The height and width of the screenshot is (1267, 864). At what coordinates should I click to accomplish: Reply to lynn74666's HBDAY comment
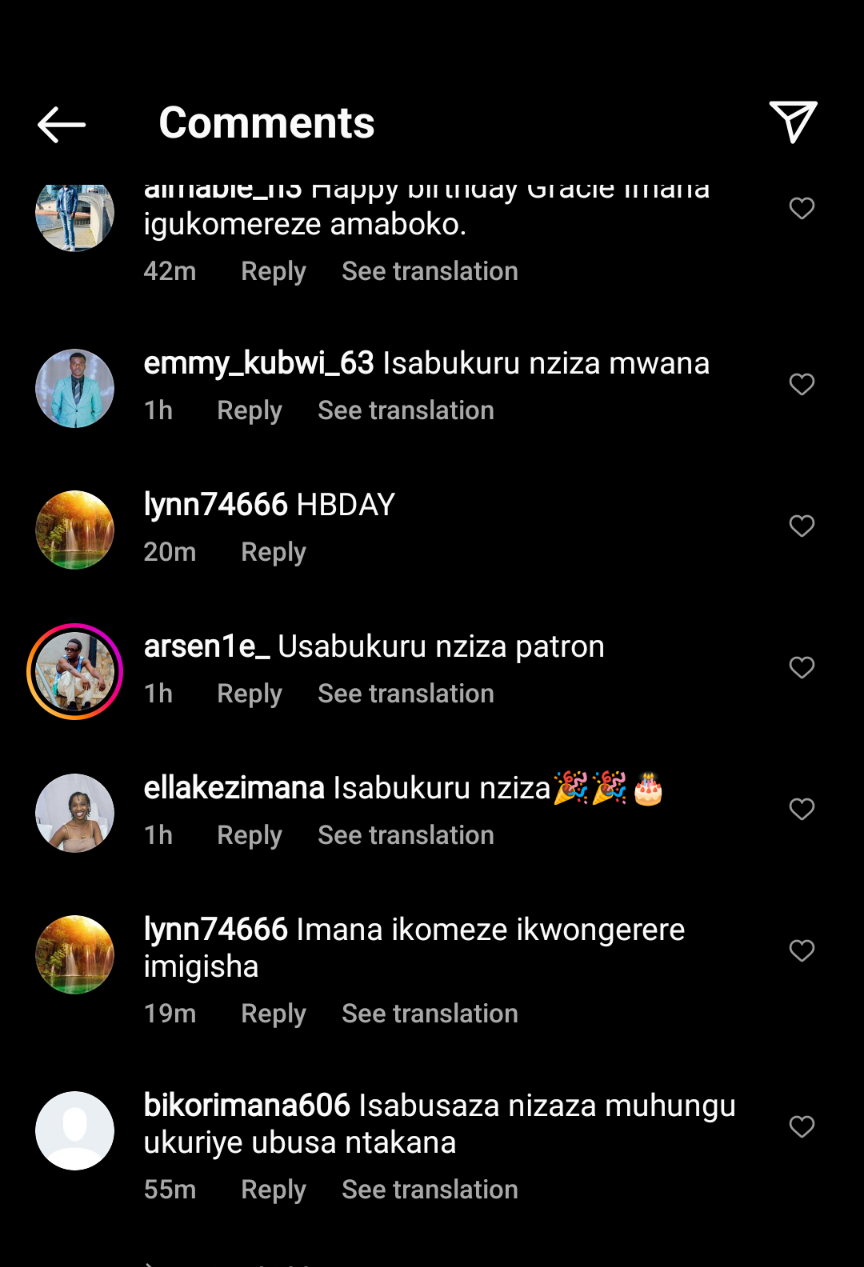273,552
